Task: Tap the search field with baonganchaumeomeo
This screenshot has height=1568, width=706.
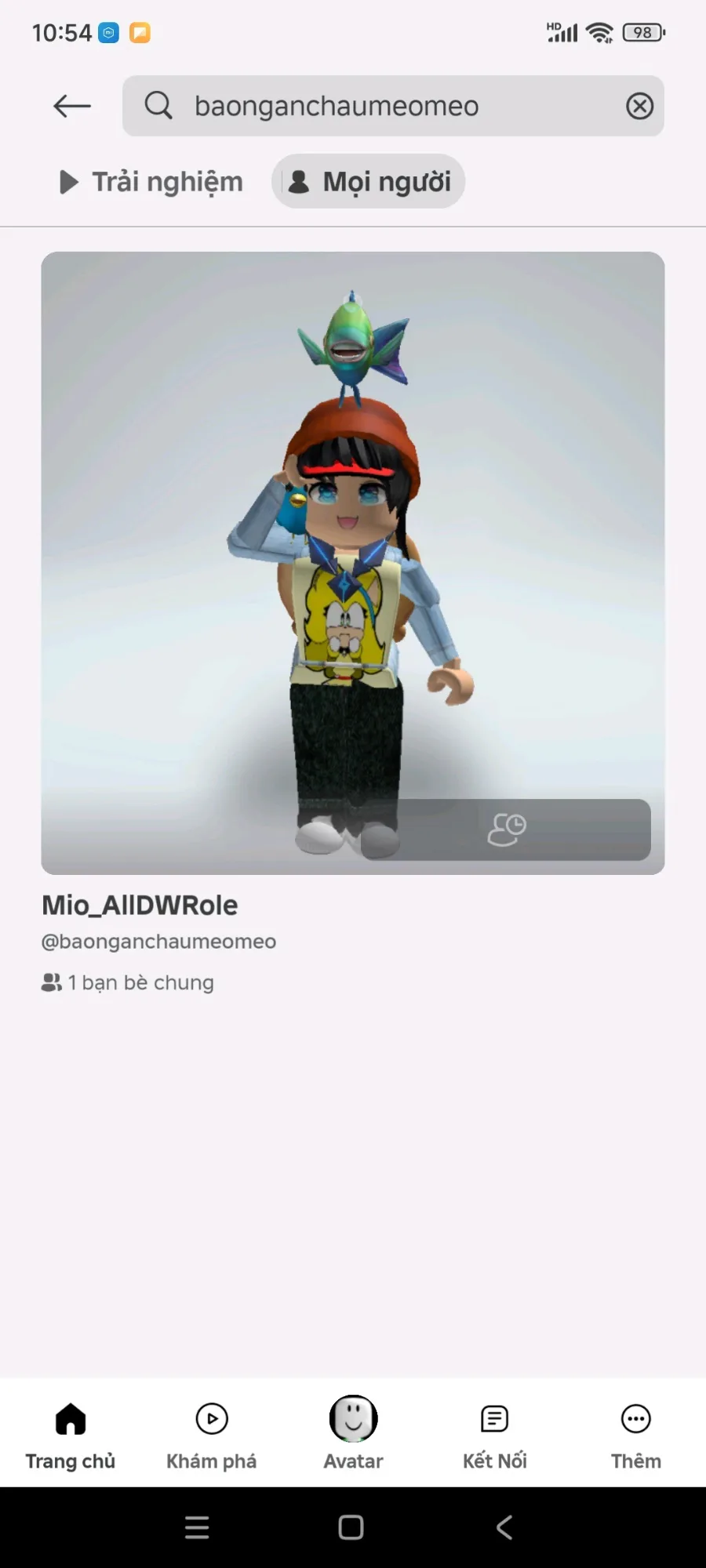Action: tap(392, 106)
